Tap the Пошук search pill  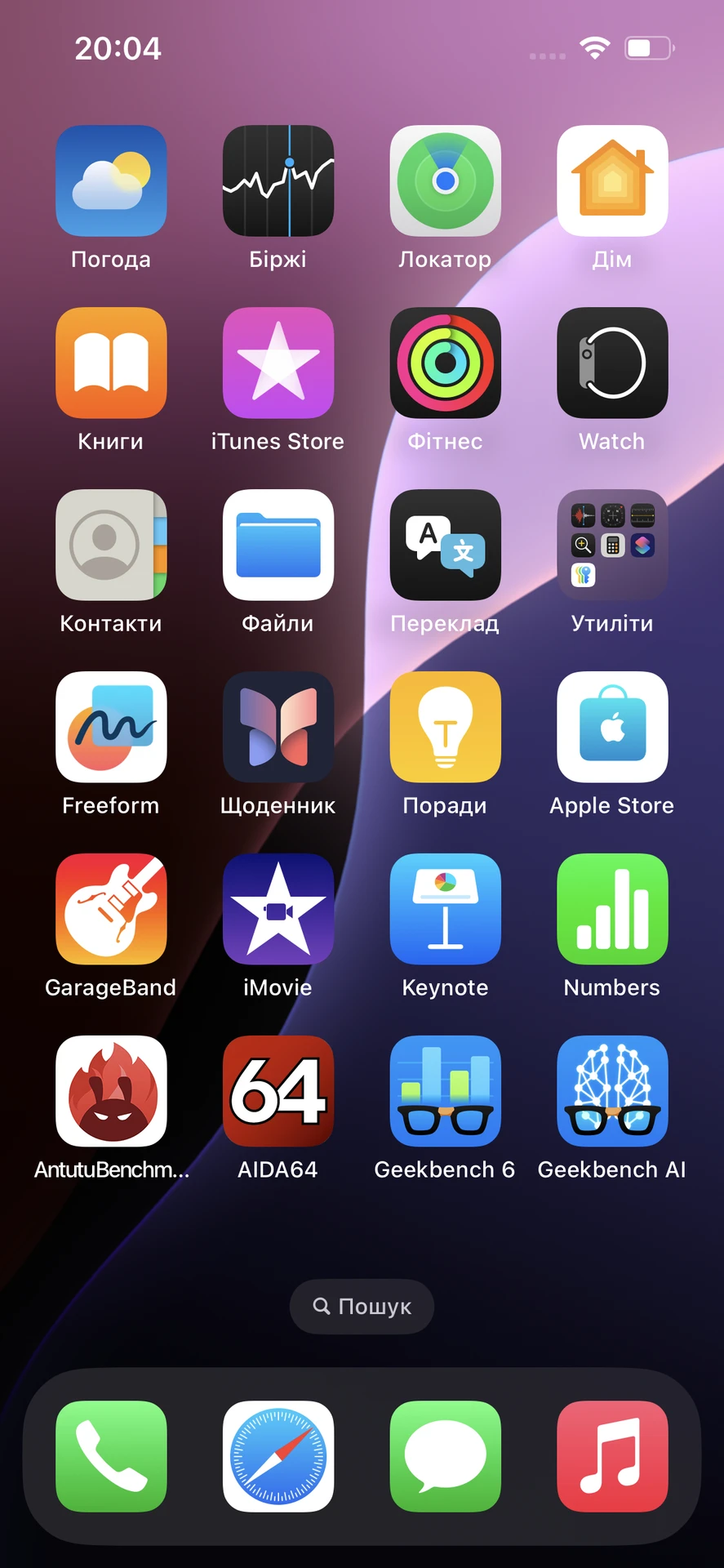click(362, 1307)
